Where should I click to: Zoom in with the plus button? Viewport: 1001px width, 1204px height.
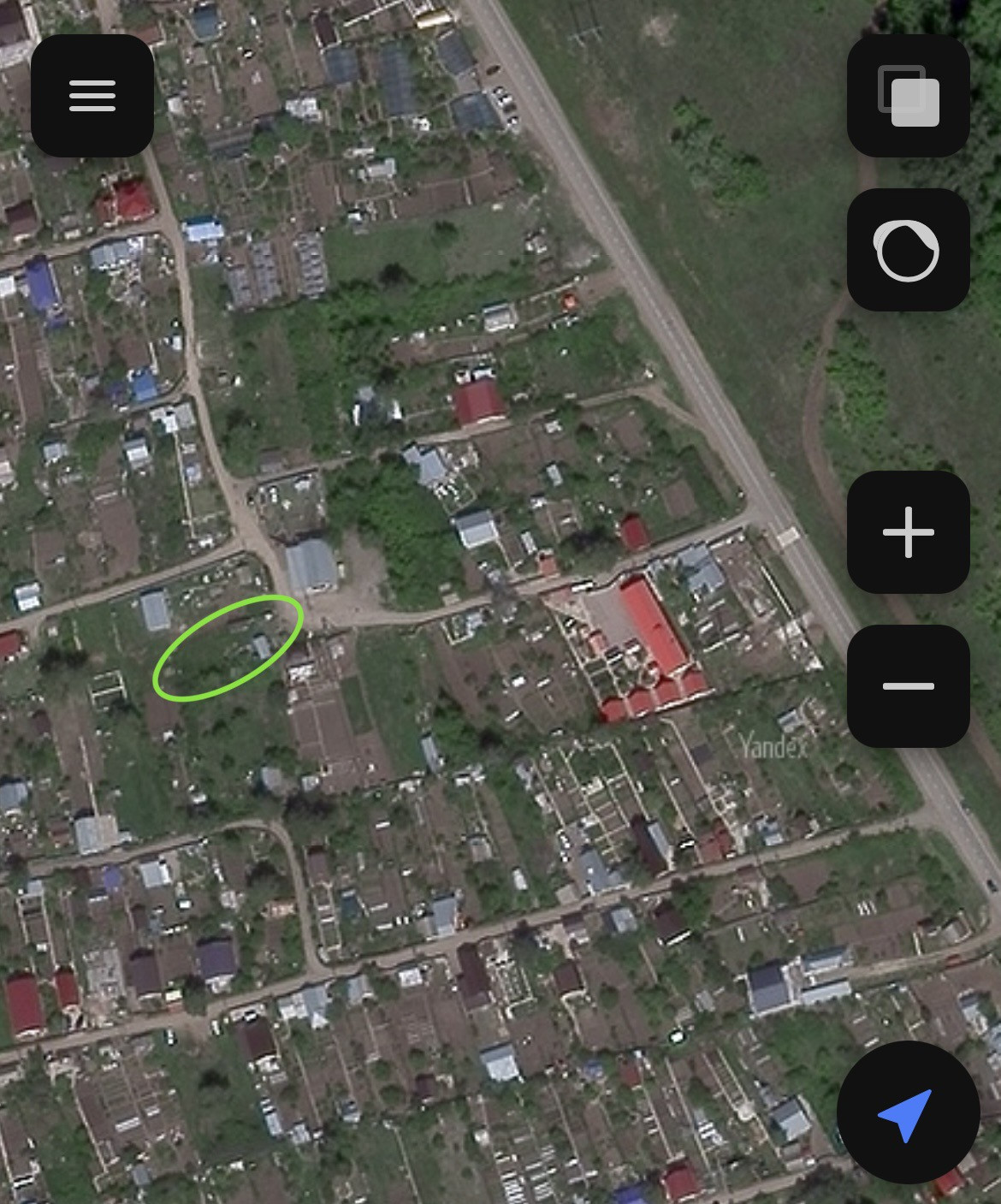908,532
